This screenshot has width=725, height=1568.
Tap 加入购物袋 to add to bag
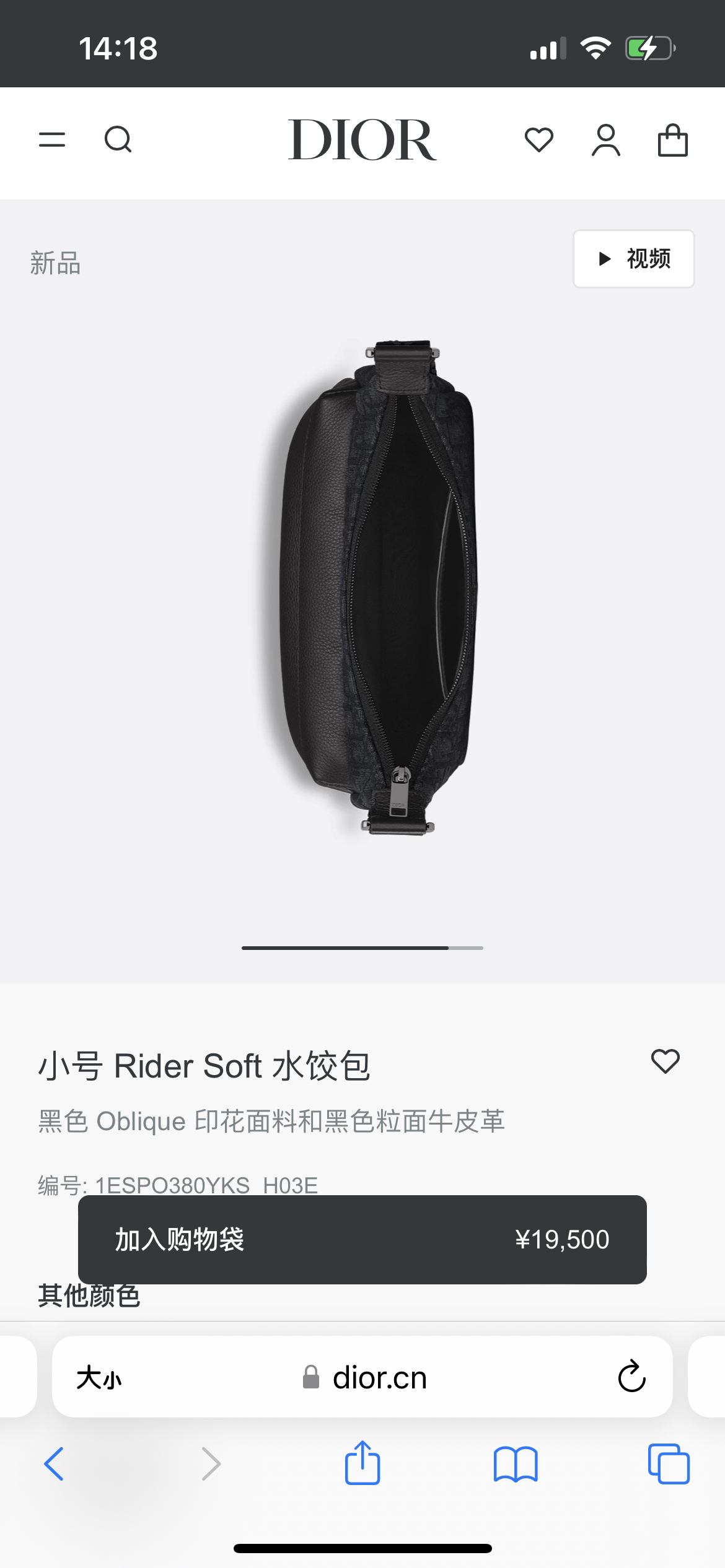[362, 1240]
